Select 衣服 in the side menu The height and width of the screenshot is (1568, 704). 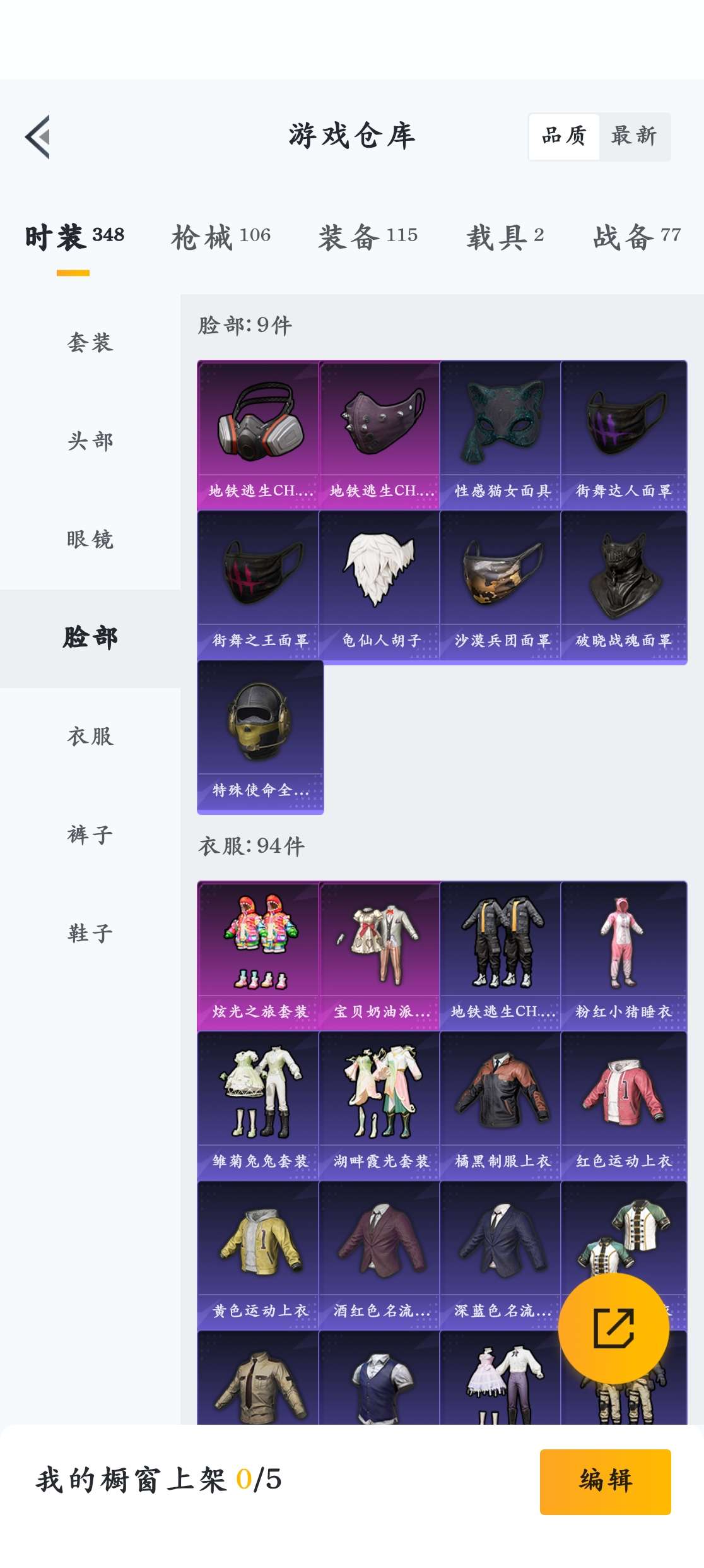click(90, 737)
